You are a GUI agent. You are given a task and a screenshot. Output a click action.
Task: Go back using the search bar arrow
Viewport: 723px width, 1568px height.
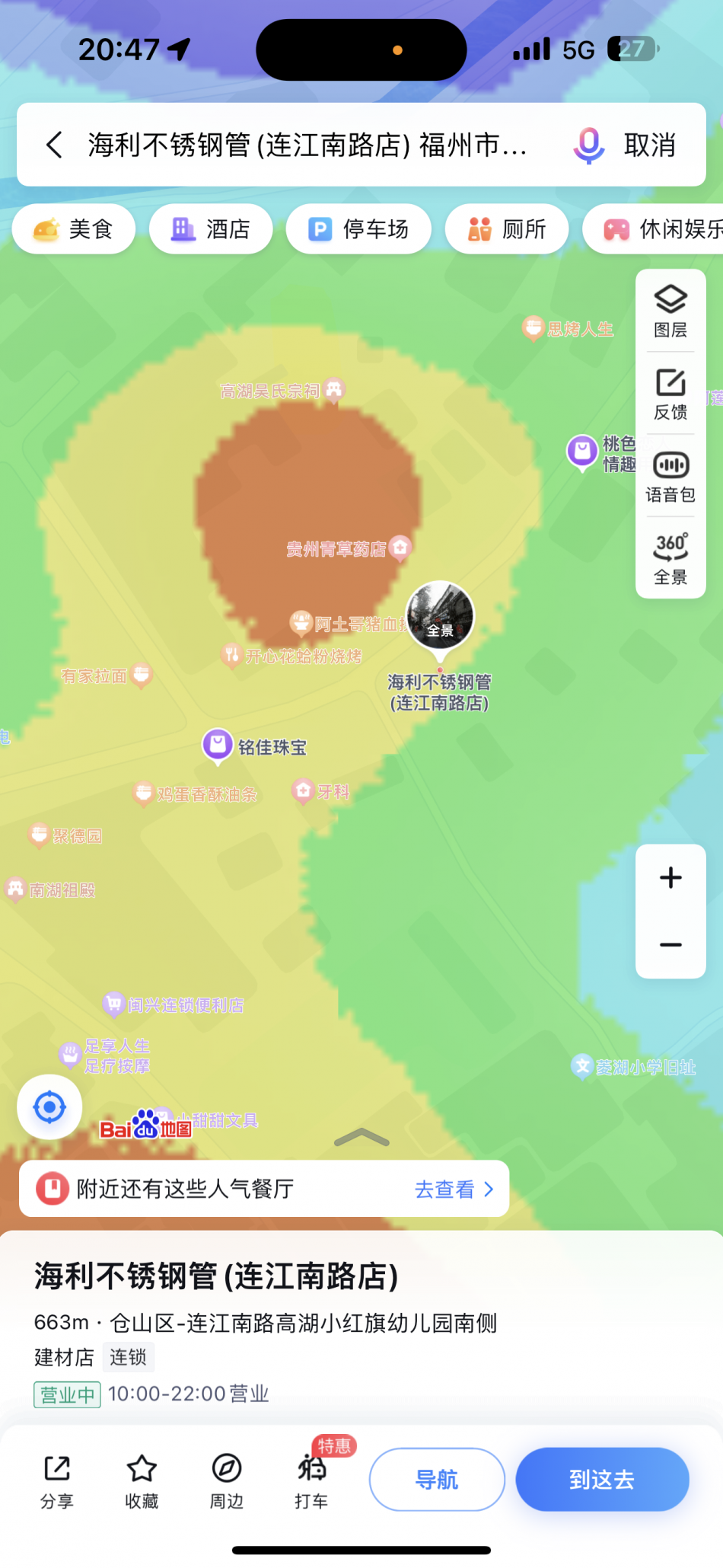(x=54, y=145)
